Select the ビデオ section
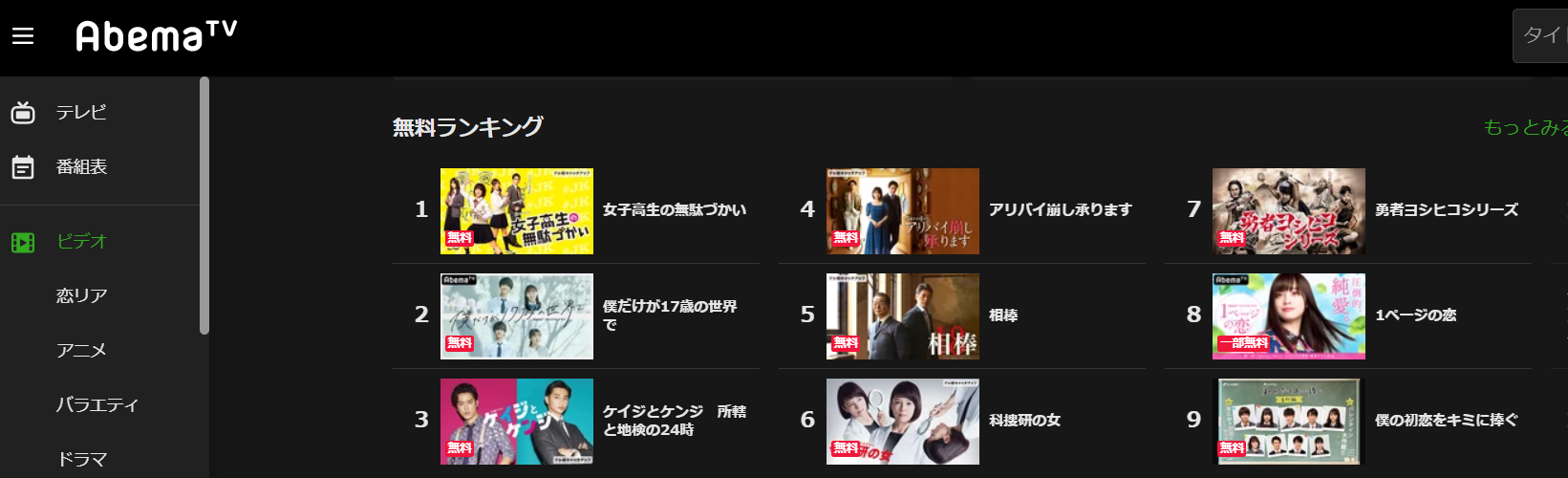 pos(81,242)
